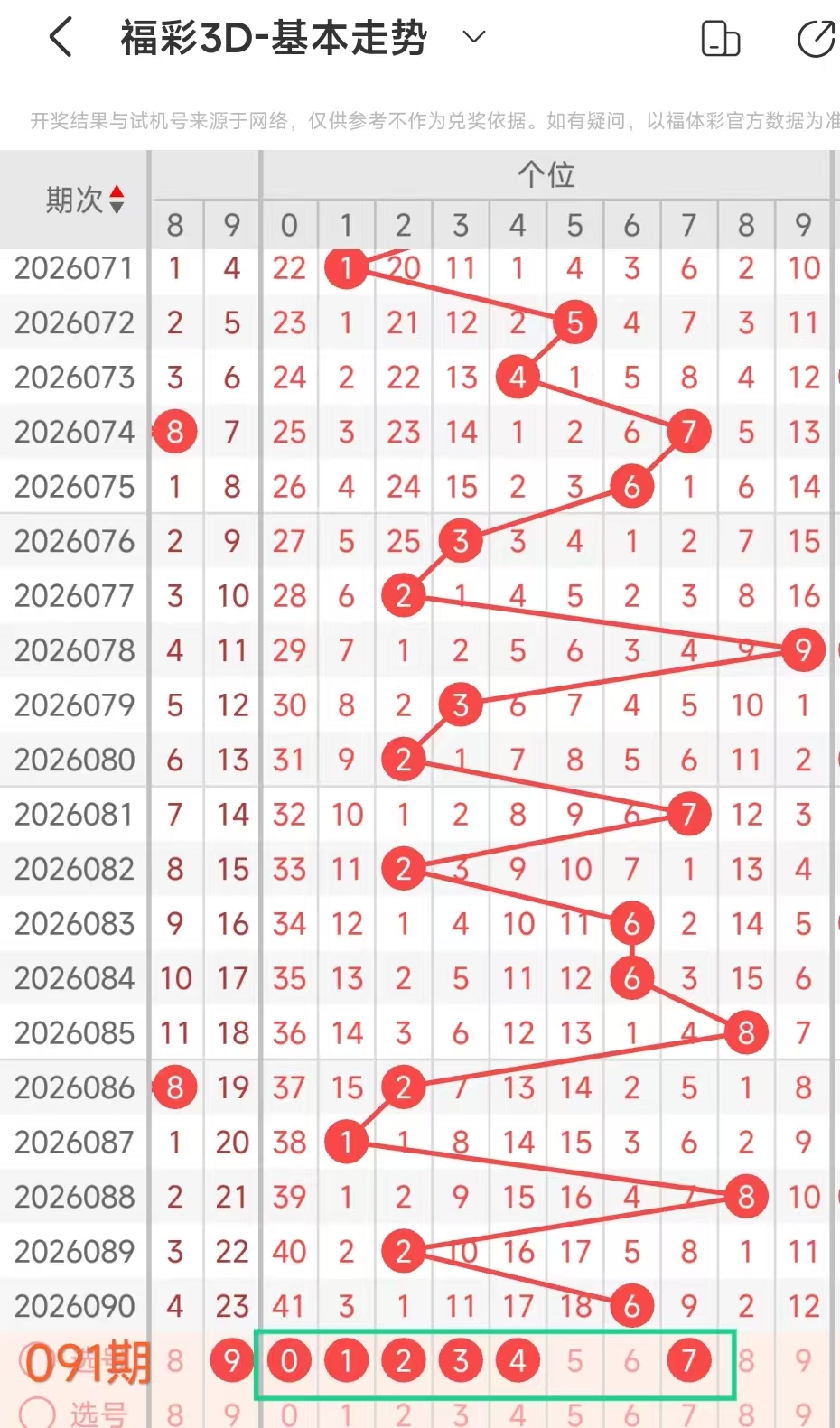The width and height of the screenshot is (840, 1428).
Task: Share this trend chart
Action: pyautogui.click(x=816, y=39)
